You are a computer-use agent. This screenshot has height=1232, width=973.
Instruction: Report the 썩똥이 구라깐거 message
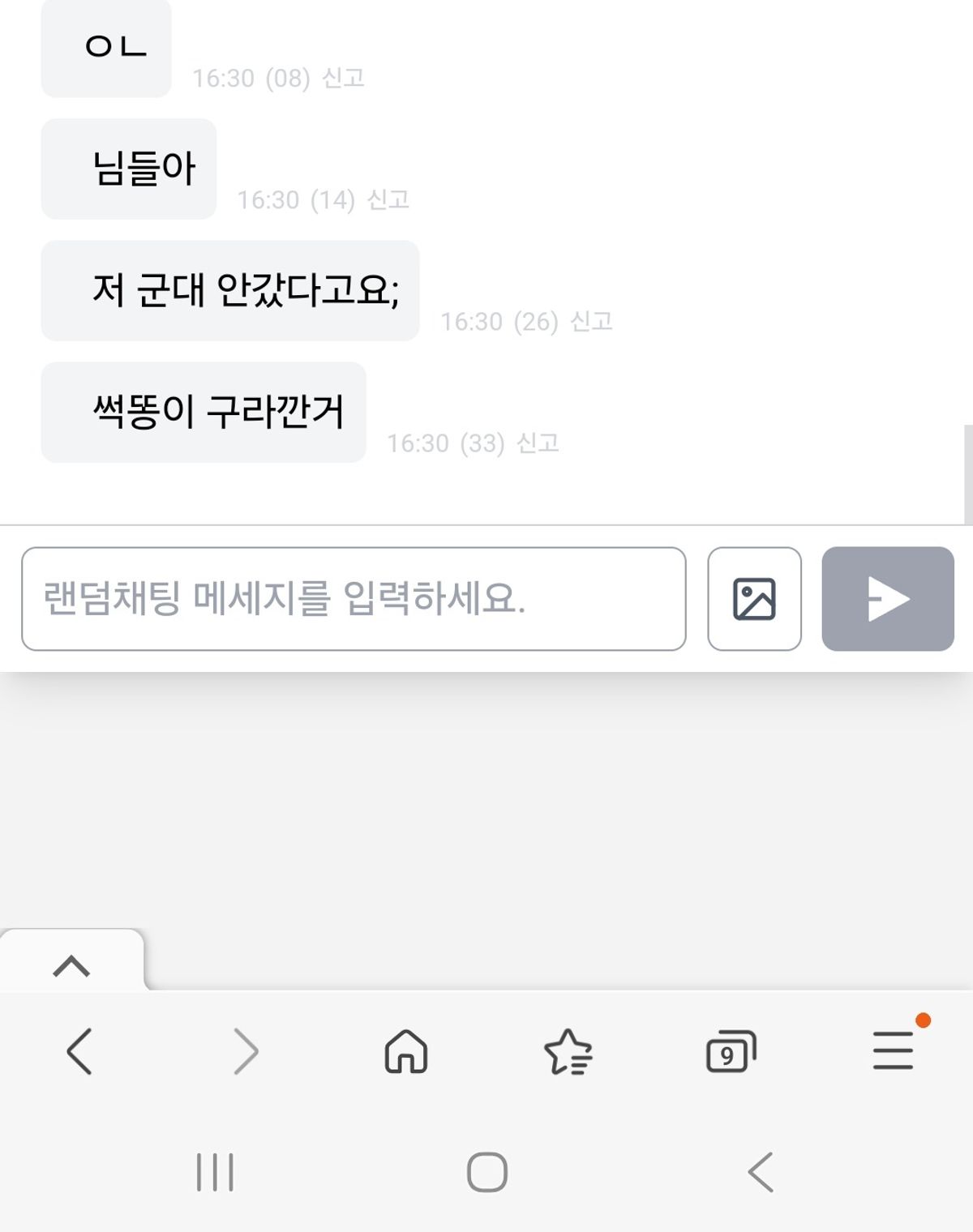point(538,443)
